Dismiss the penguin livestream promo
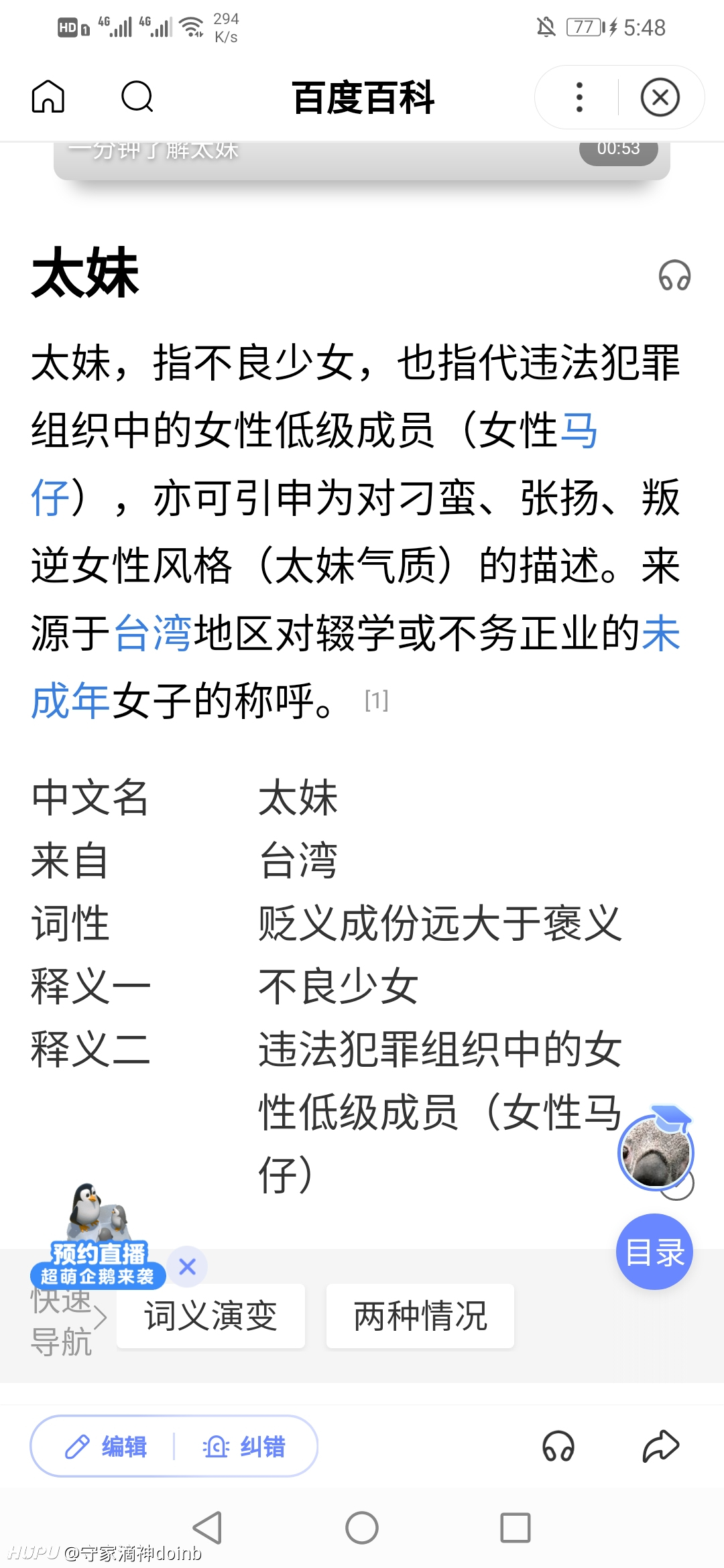 click(x=188, y=1266)
